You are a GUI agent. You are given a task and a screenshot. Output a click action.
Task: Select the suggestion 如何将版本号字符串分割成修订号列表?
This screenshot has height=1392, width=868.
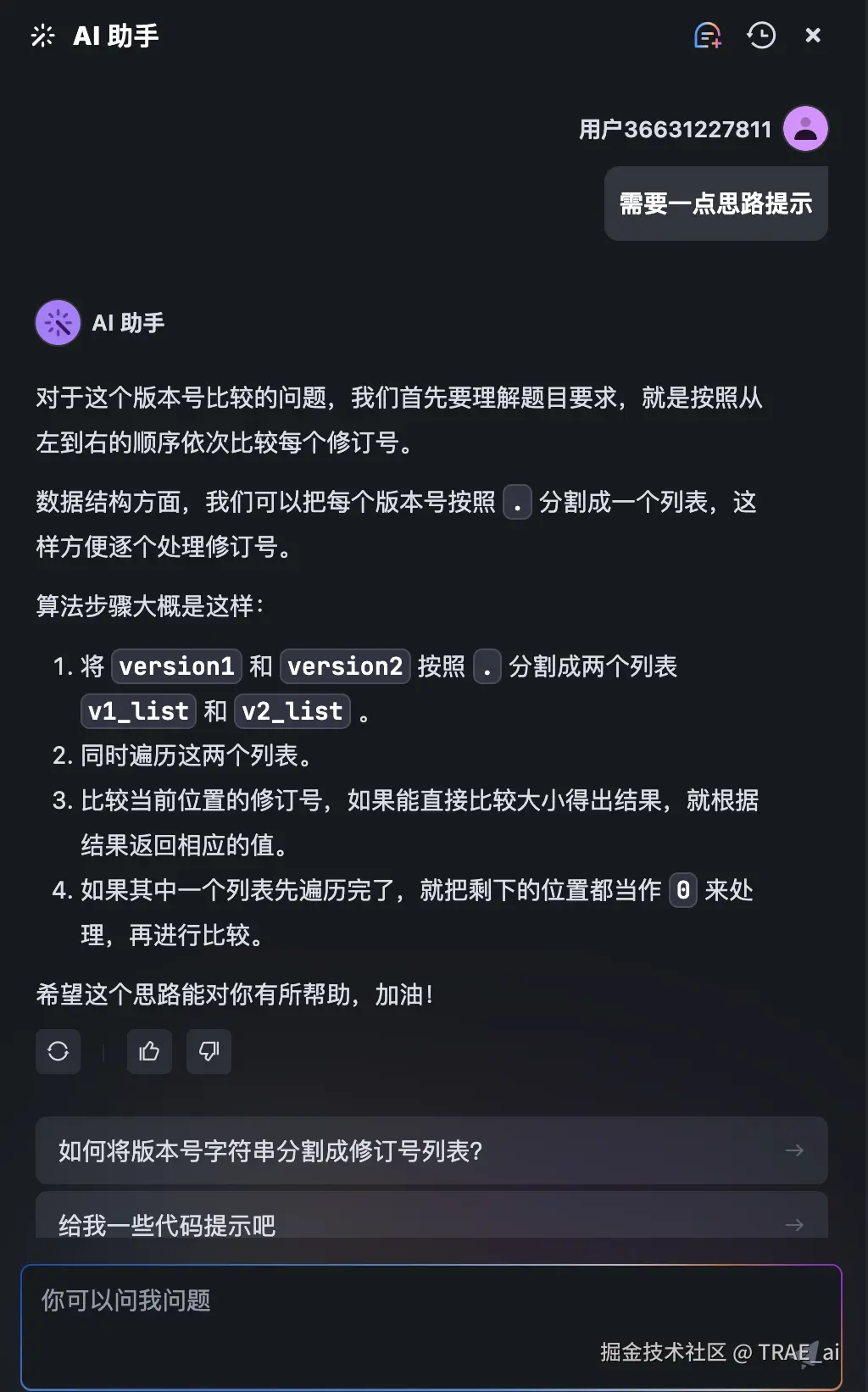431,1150
